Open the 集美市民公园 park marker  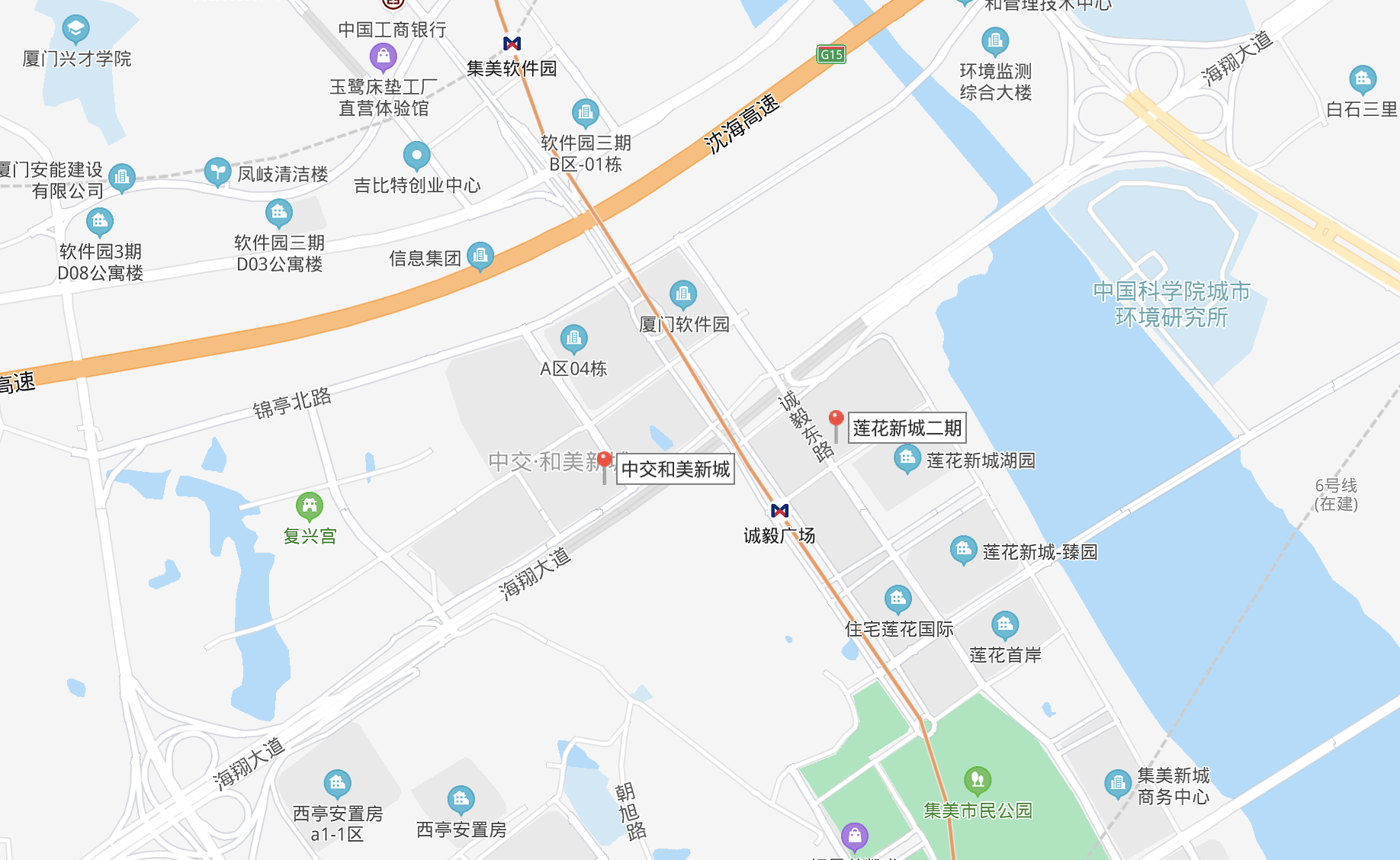click(977, 780)
